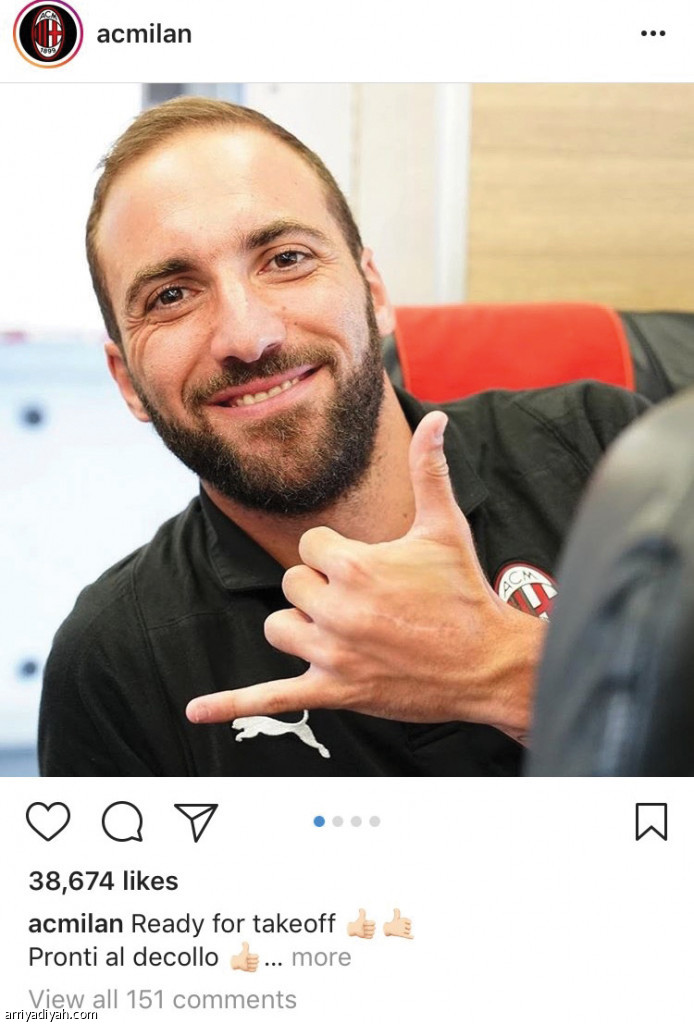
Task: Expand caption with "more"
Action: tap(321, 957)
